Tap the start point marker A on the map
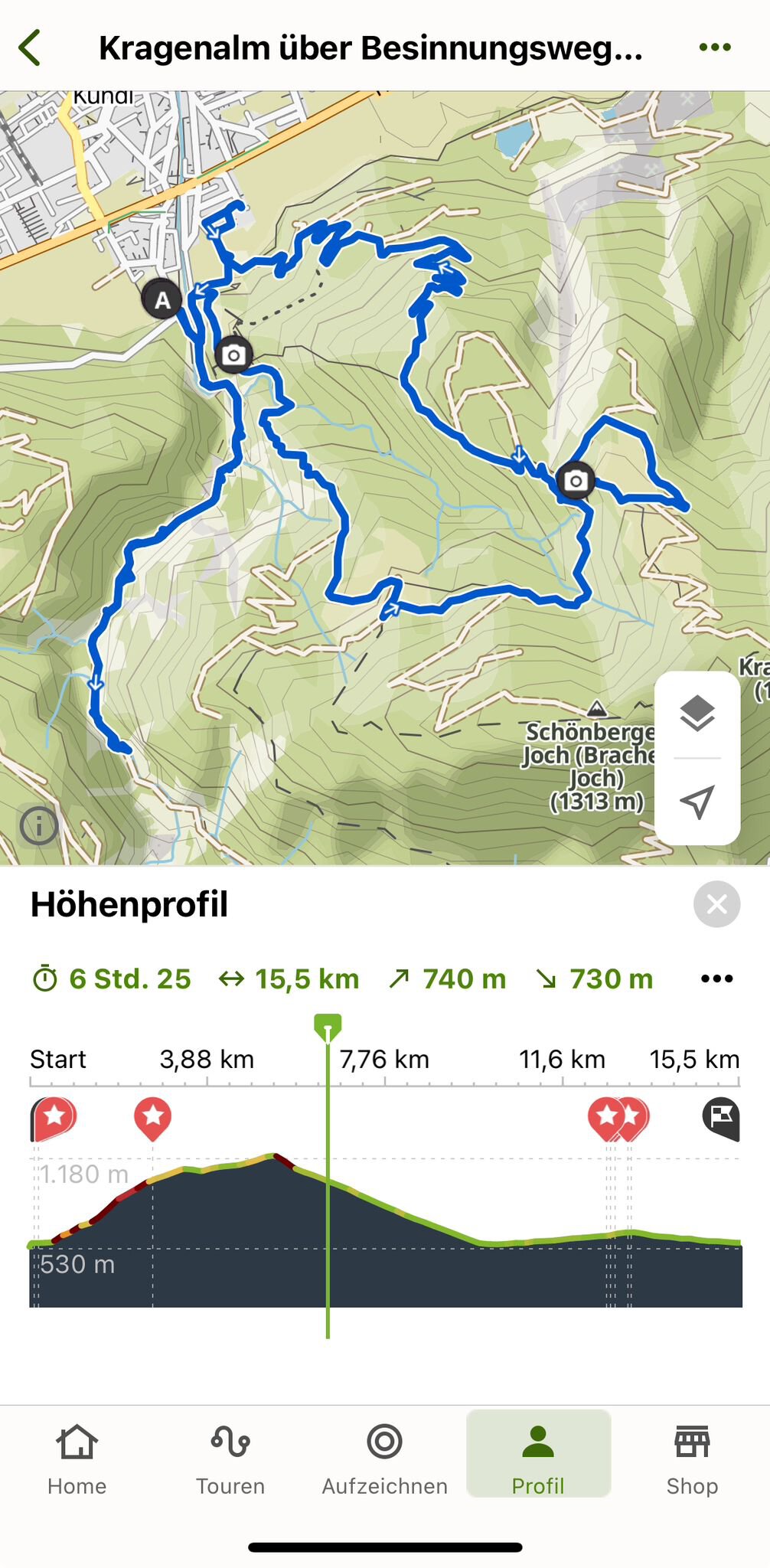770x1568 pixels. pos(162,299)
